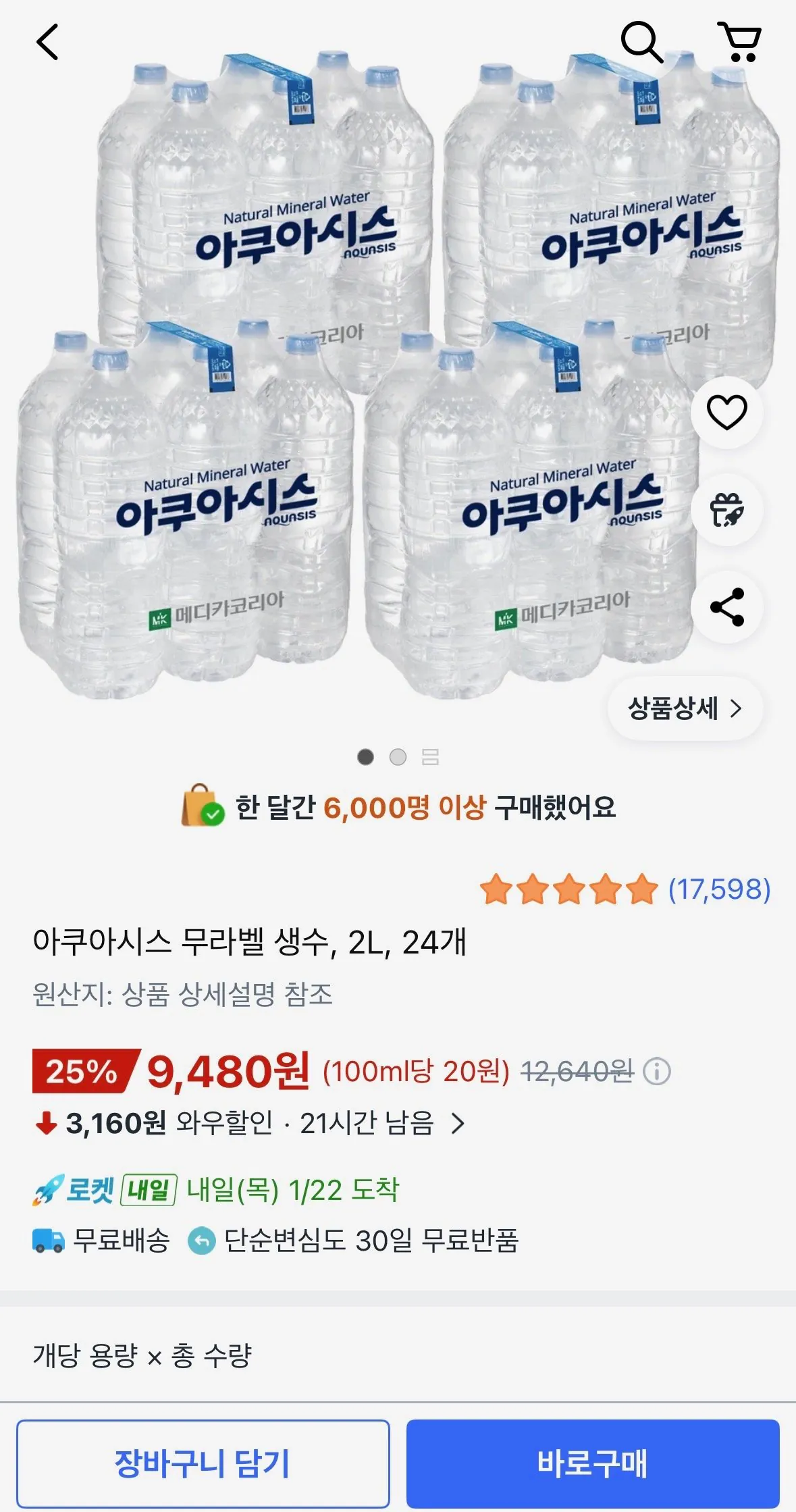Expand the 상품상세 product details panel
Viewport: 796px width, 1512px height.
coord(684,707)
